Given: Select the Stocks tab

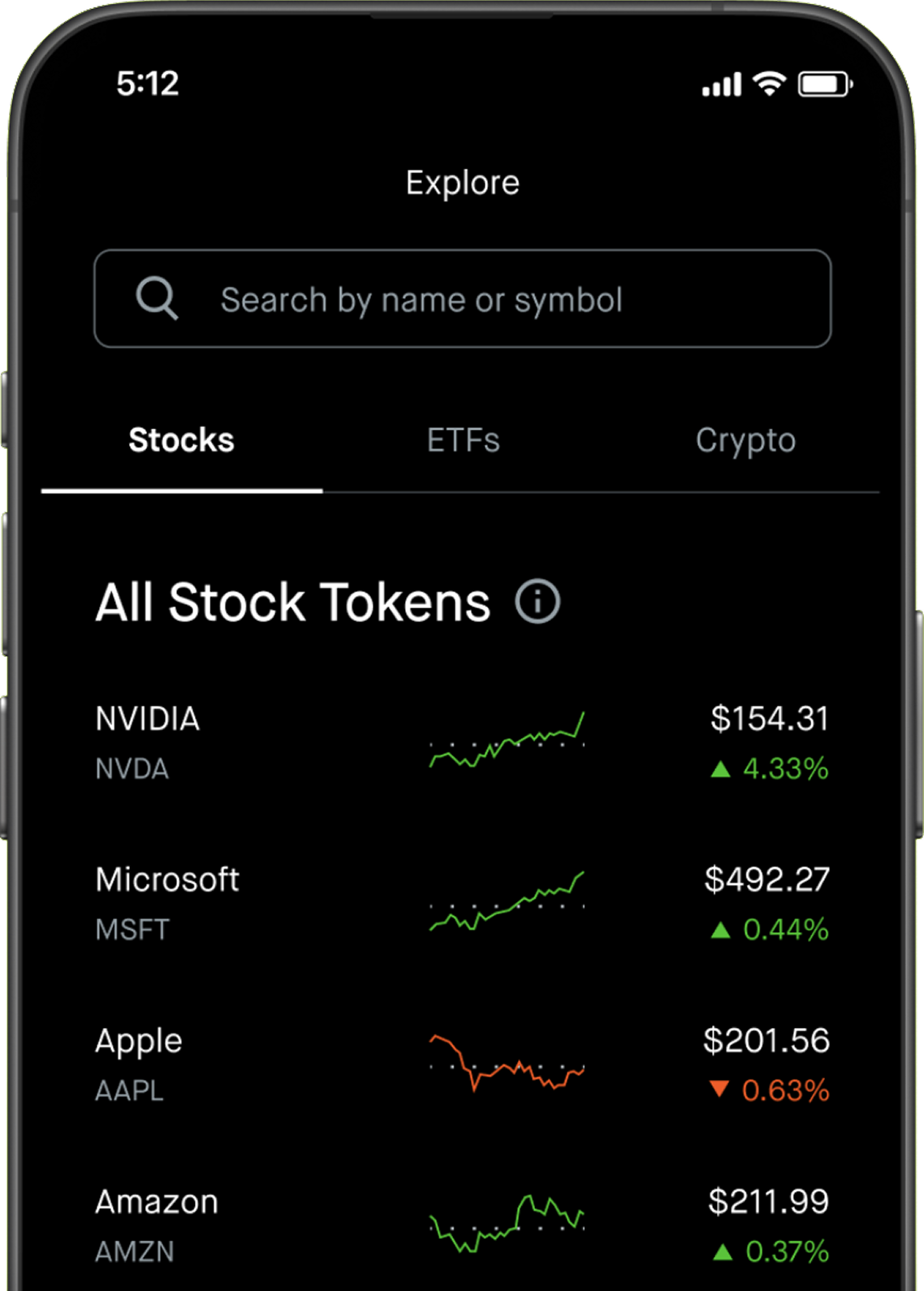Looking at the screenshot, I should (x=181, y=441).
